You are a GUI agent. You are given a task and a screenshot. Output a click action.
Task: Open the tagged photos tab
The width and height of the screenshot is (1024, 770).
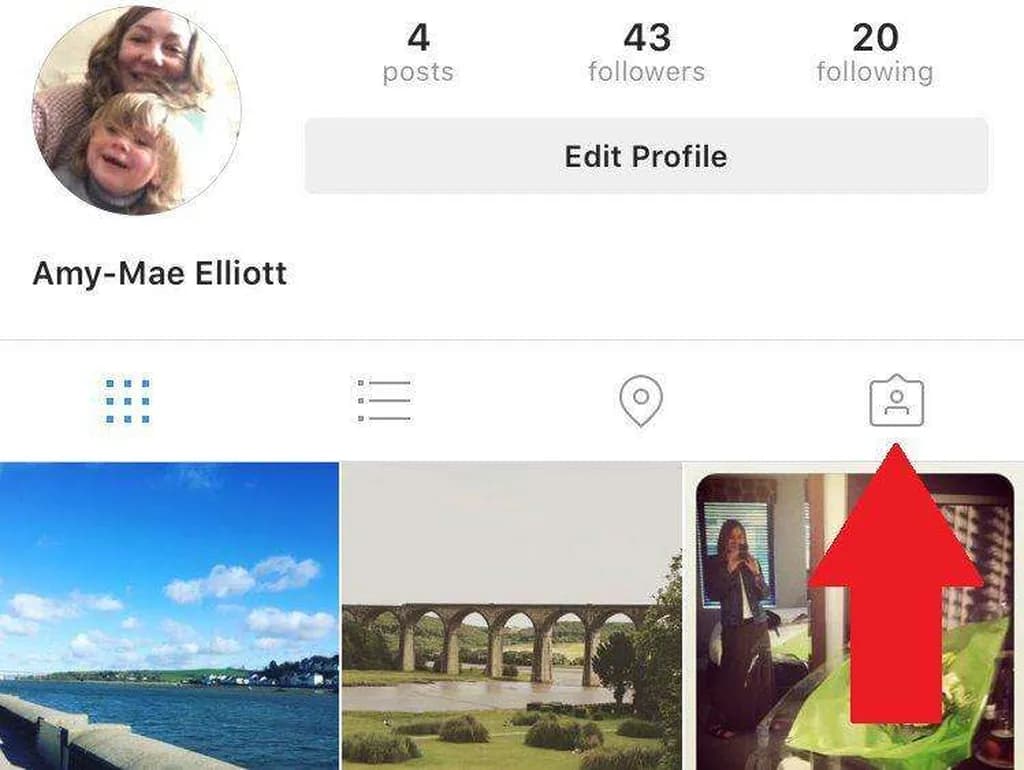point(896,401)
